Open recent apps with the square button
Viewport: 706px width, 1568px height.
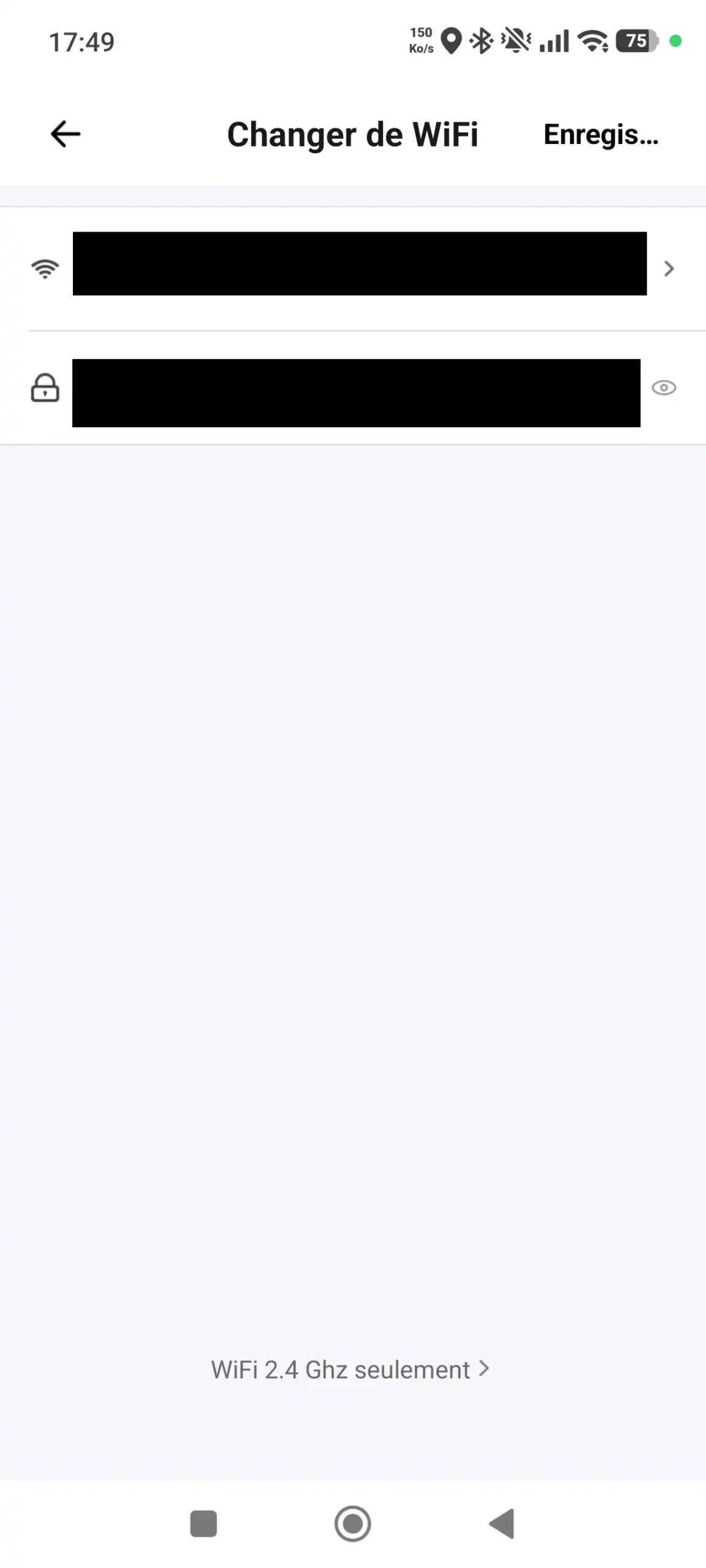[203, 1523]
